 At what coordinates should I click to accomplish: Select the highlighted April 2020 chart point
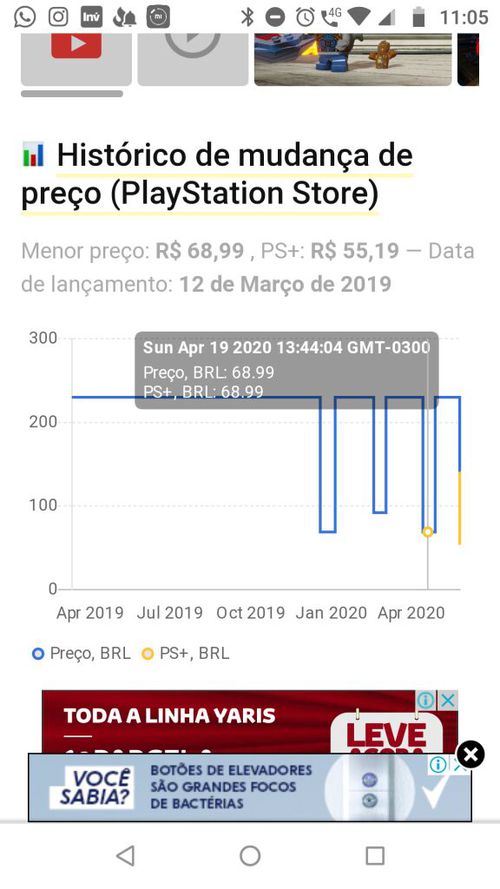pyautogui.click(x=427, y=532)
